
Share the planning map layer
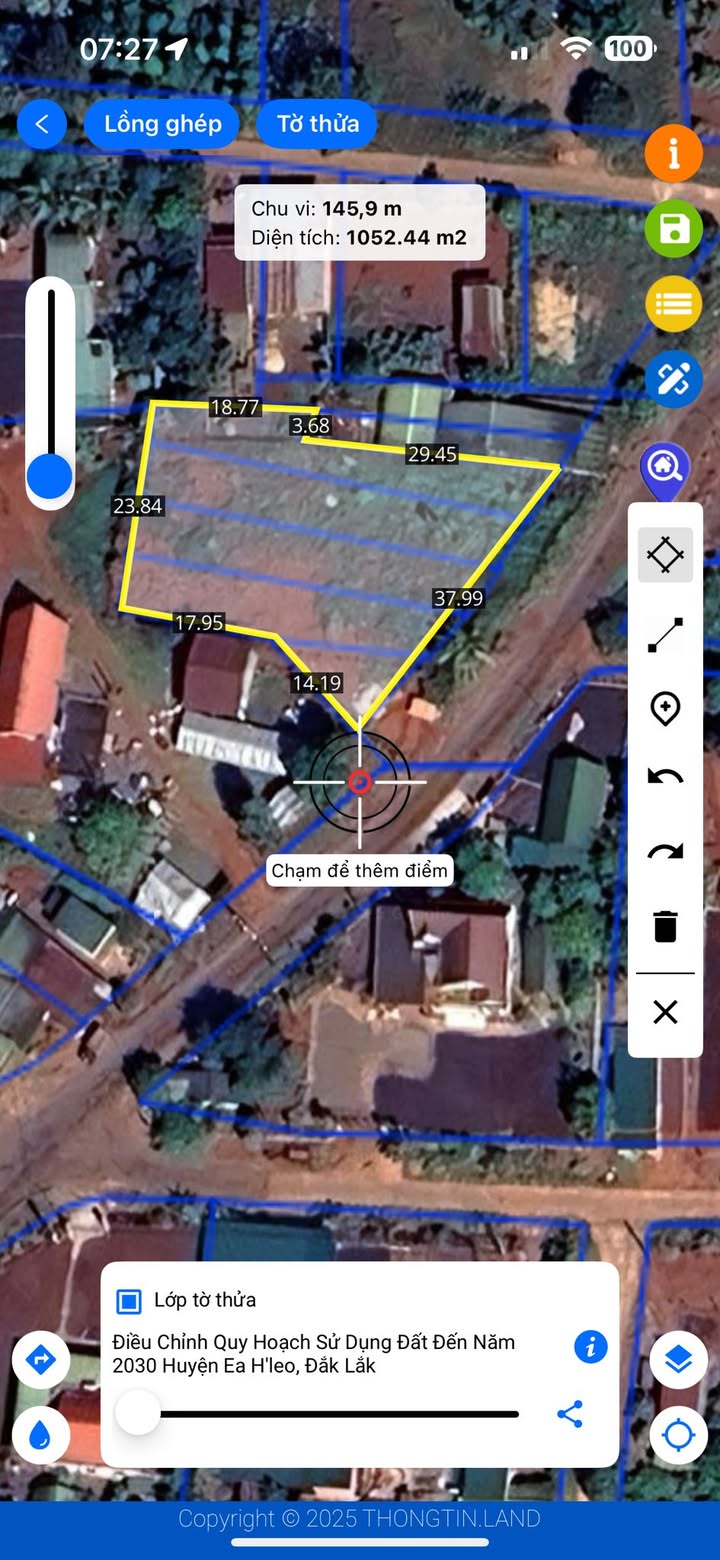[570, 1414]
